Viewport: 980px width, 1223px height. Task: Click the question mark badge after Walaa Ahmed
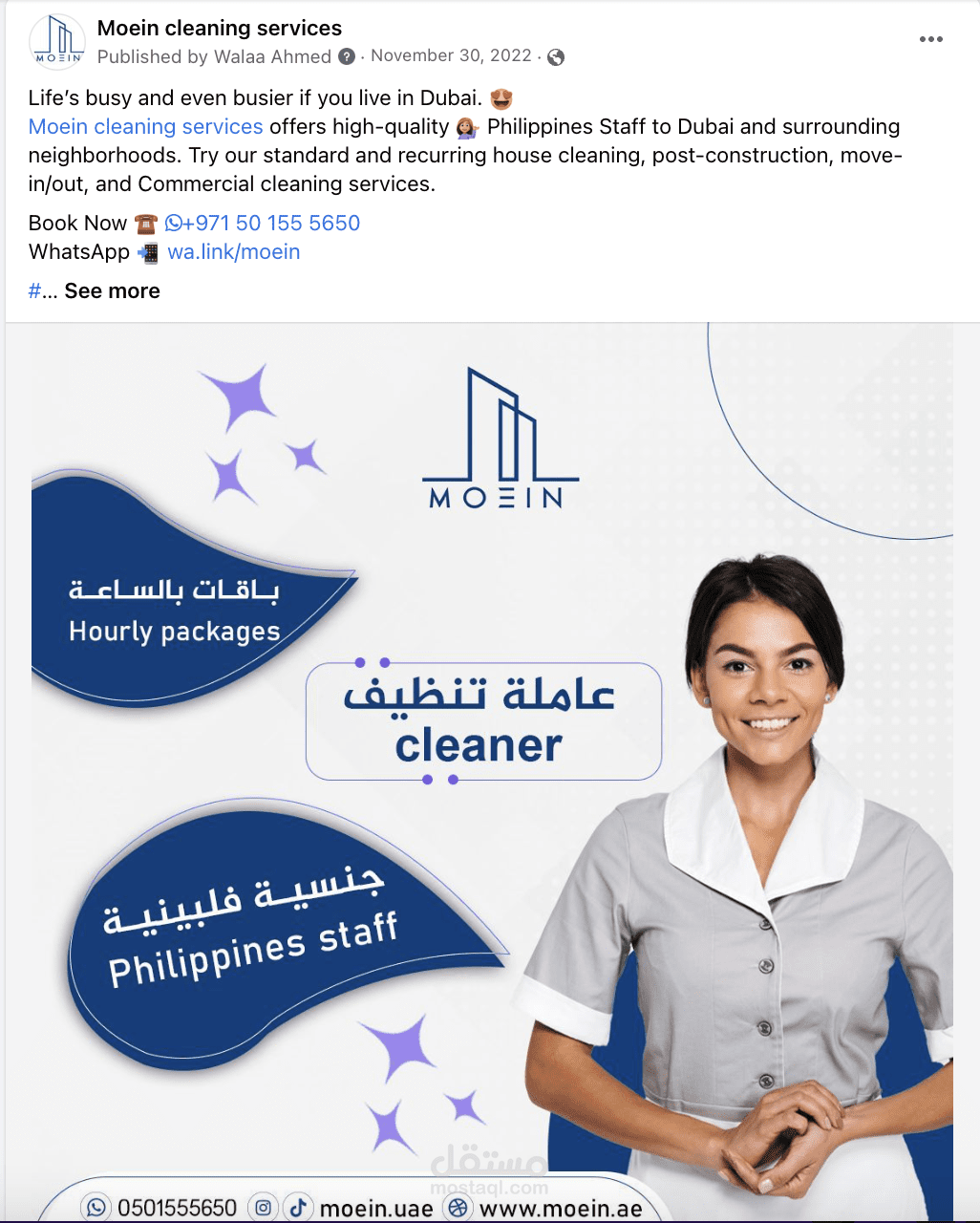pos(346,55)
